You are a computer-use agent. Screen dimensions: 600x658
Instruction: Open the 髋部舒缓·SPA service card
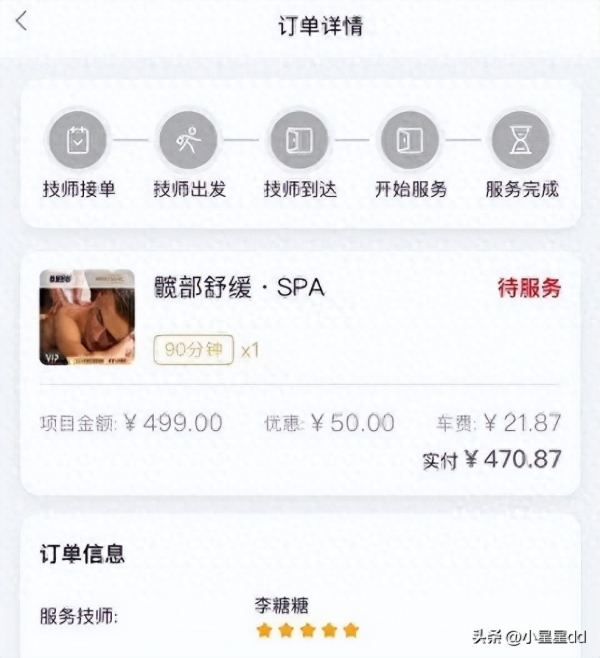tap(240, 289)
